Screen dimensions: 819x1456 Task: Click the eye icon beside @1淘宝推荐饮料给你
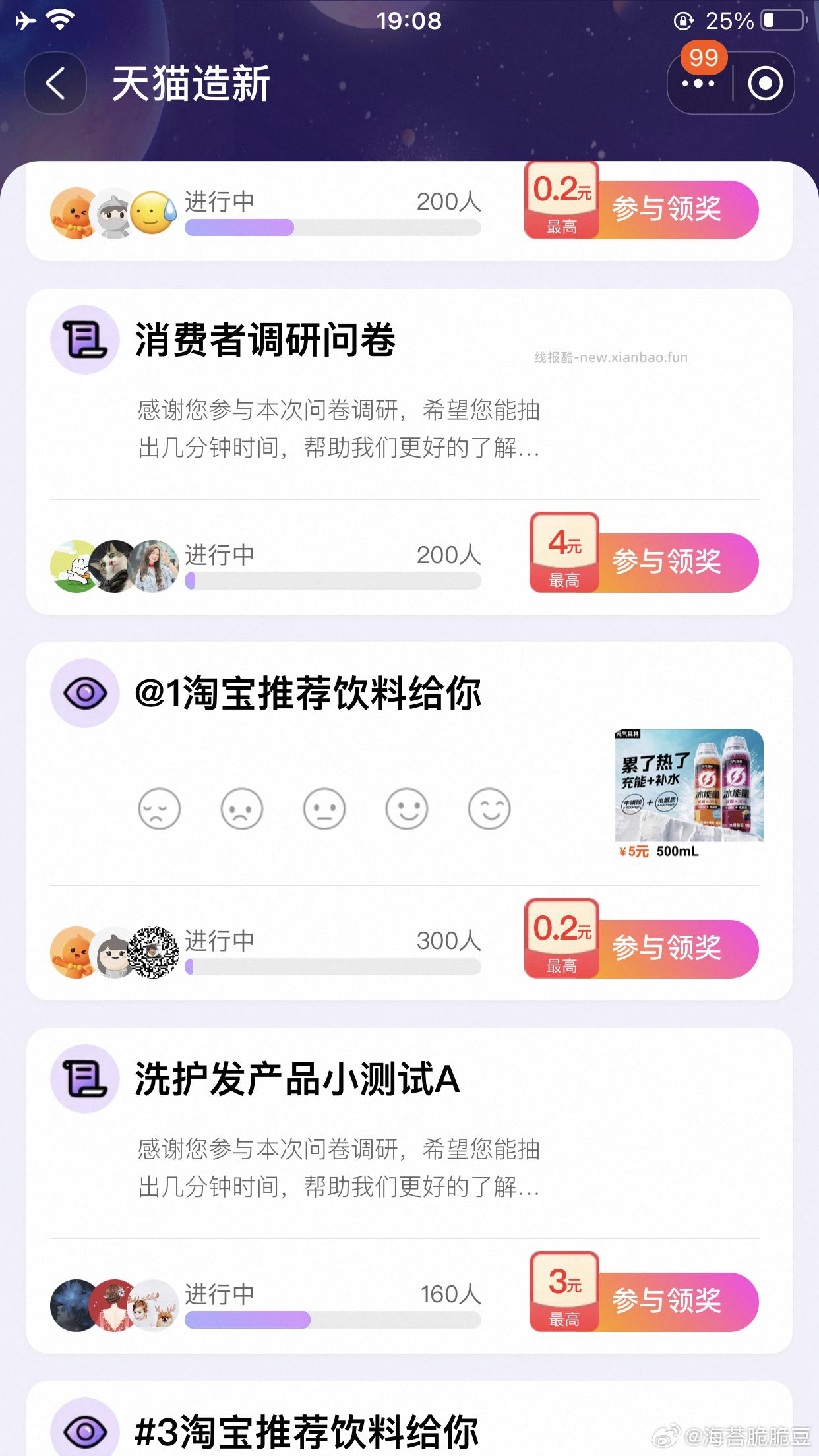pyautogui.click(x=84, y=692)
